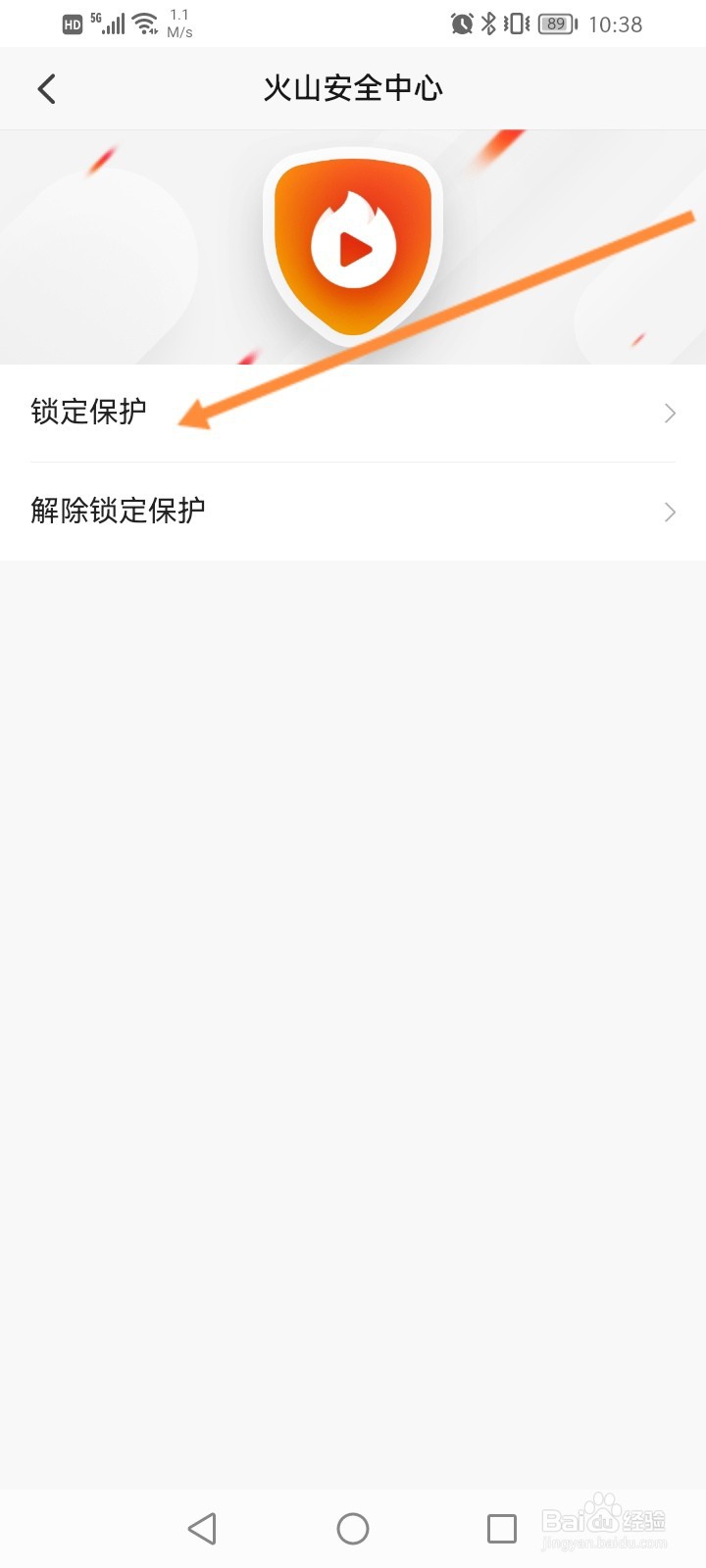Expand the chevron next to 解除锁定保护
The image size is (706, 1568).
670,512
